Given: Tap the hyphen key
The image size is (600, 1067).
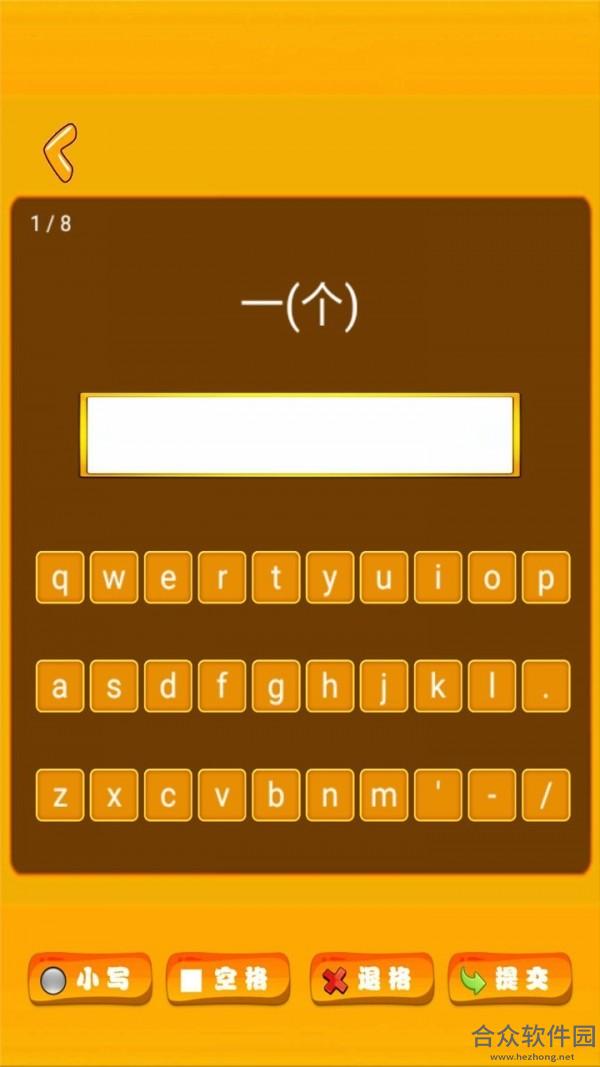Looking at the screenshot, I should [492, 795].
